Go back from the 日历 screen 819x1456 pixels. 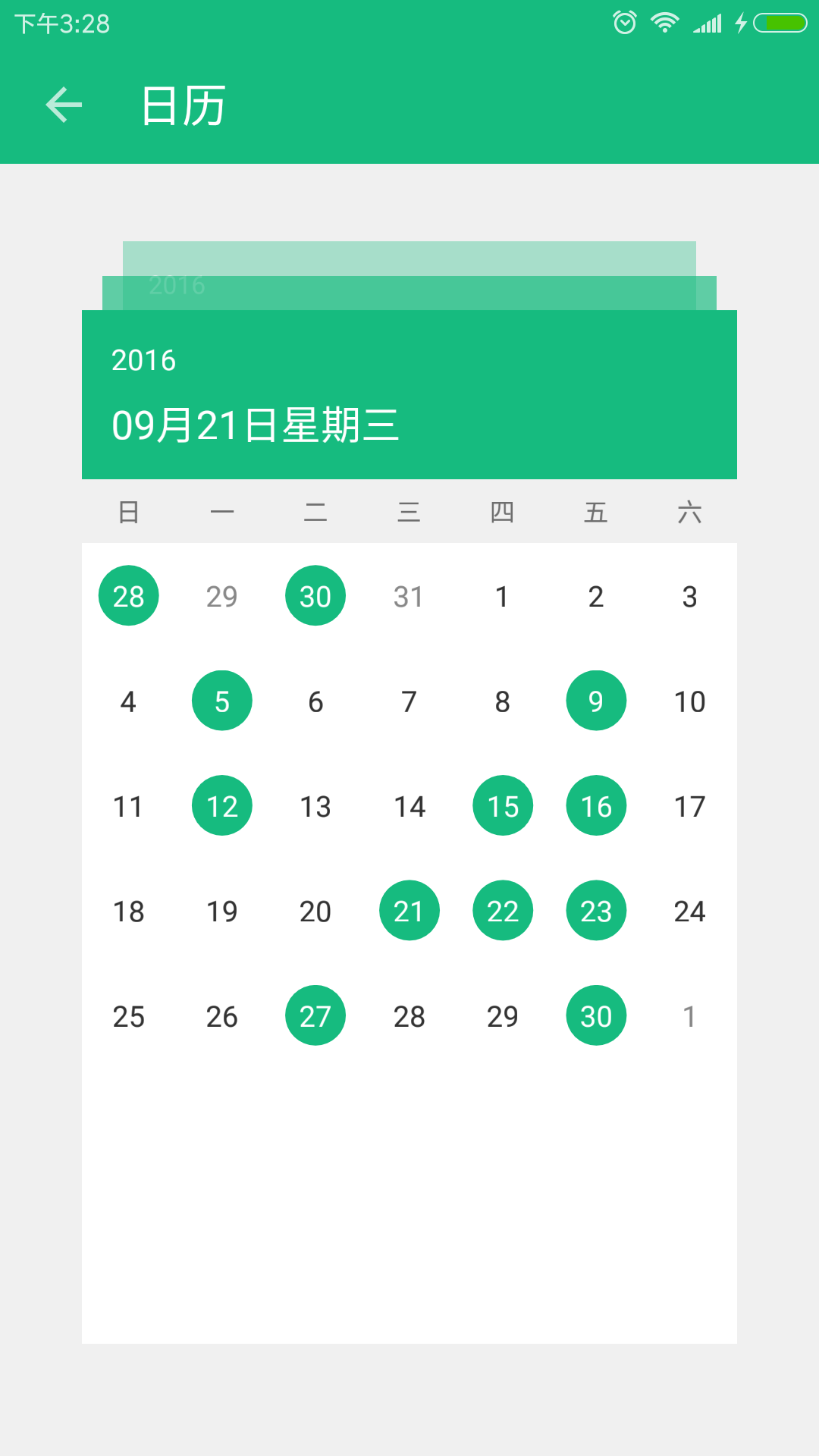pos(64,105)
